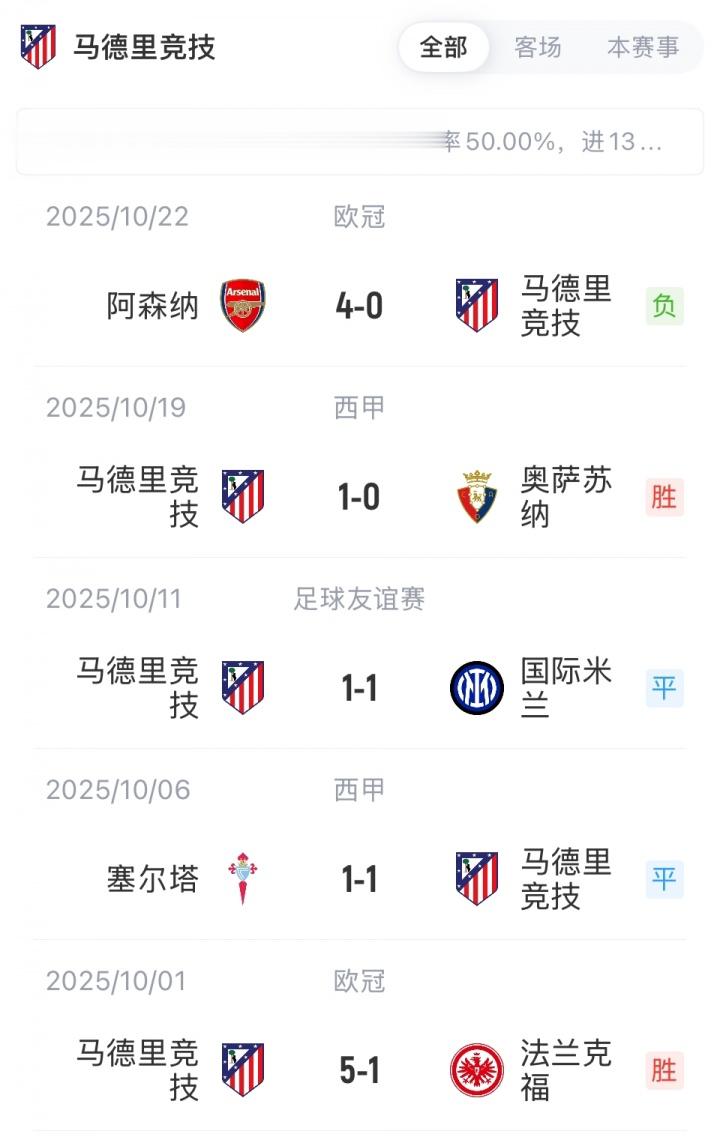Switch to the 全部 tab
The height and width of the screenshot is (1137, 720).
pos(443,47)
